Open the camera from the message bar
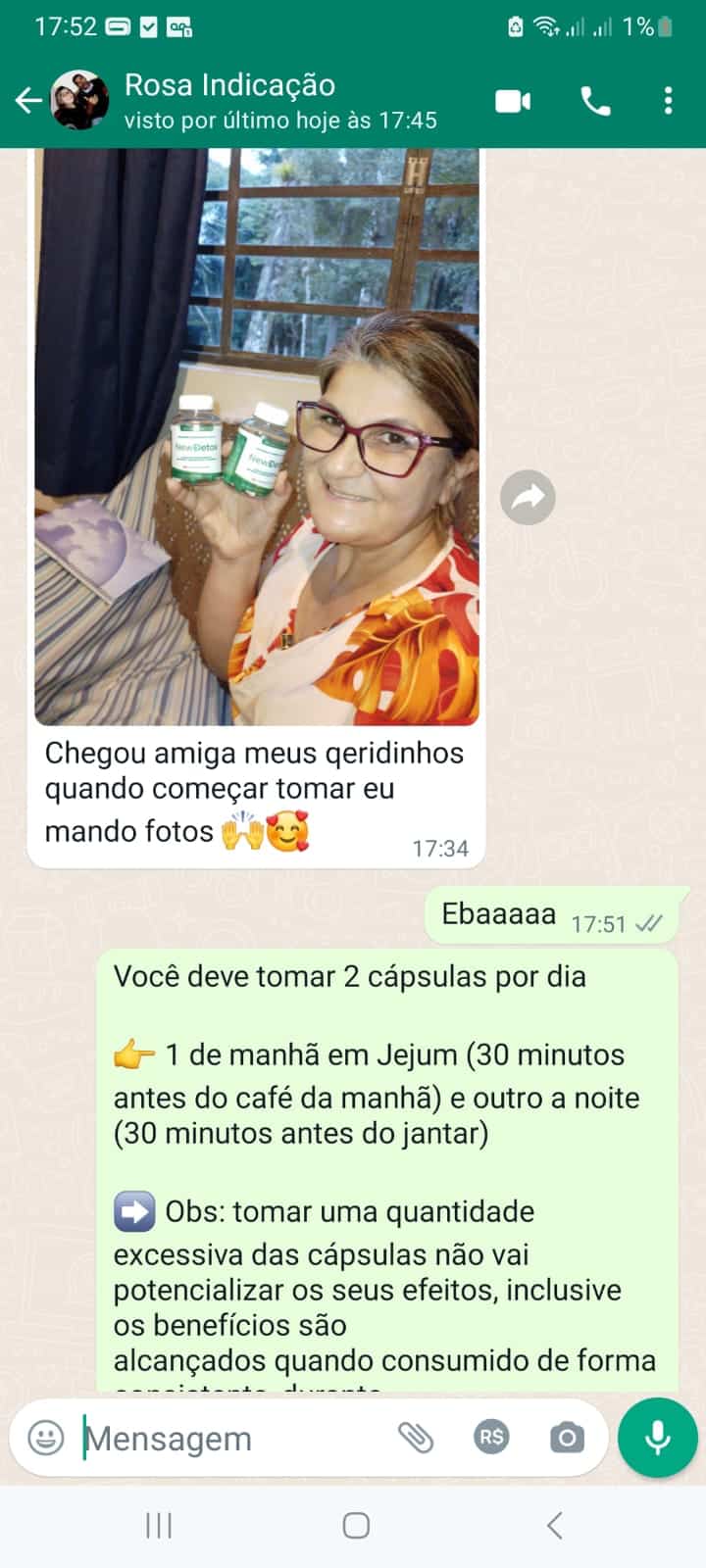 tap(567, 1438)
